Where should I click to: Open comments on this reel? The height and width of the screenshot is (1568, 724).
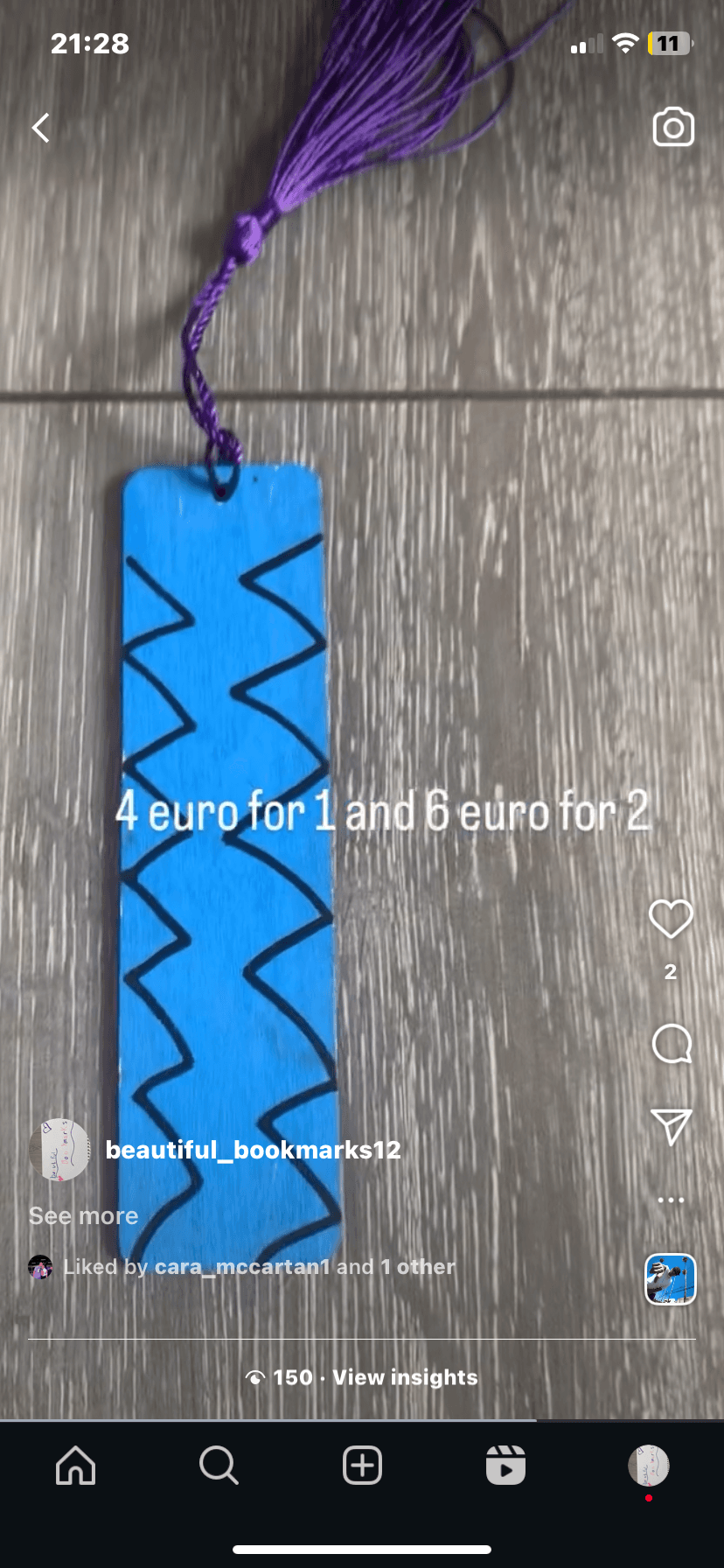671,1043
